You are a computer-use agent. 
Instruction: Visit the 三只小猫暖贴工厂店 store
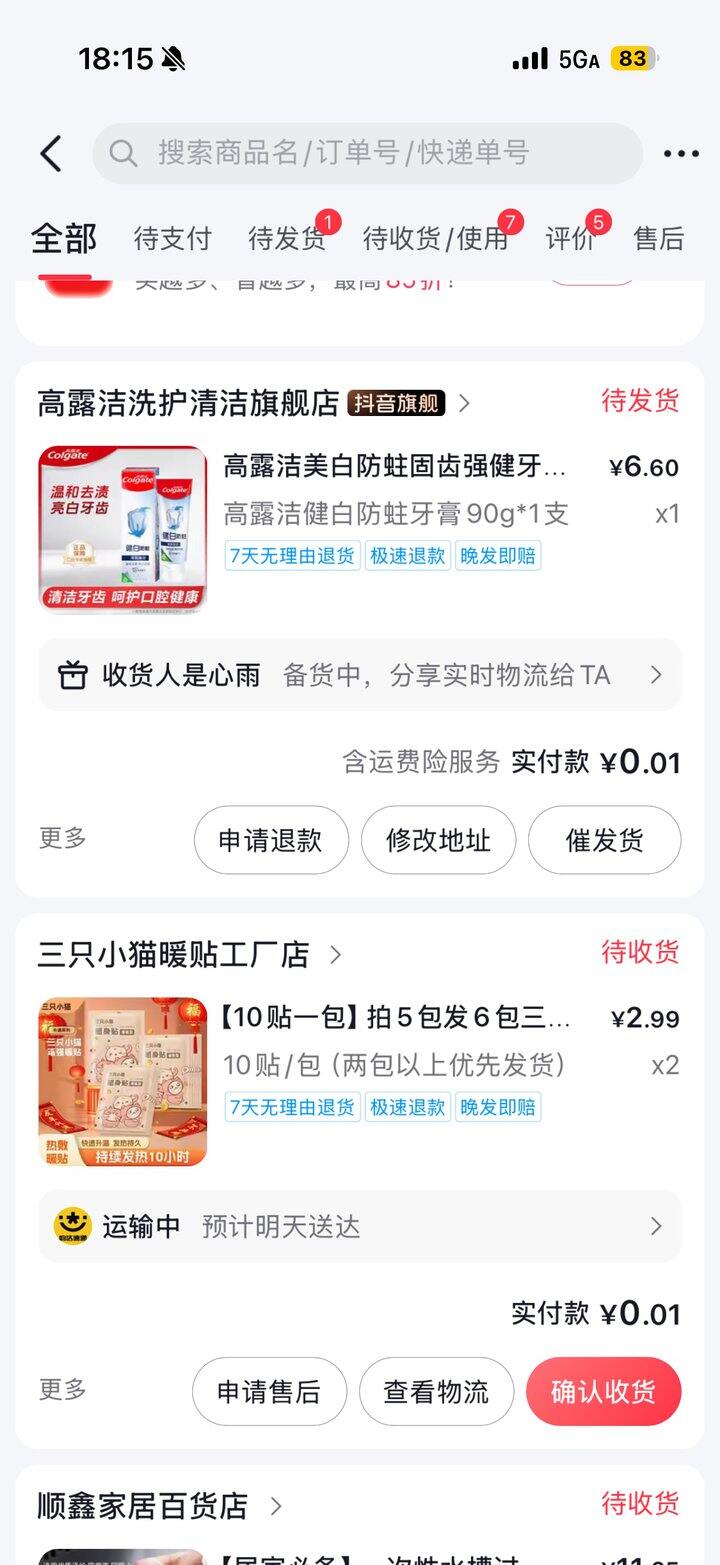(x=174, y=954)
